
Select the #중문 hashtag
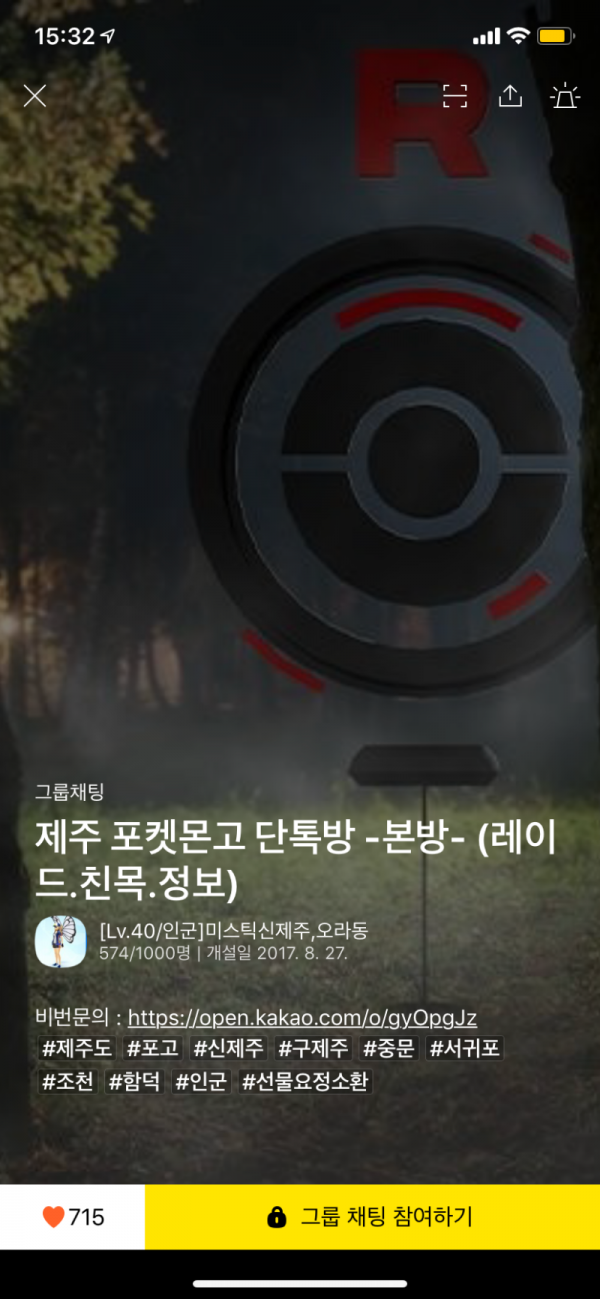tap(390, 1049)
